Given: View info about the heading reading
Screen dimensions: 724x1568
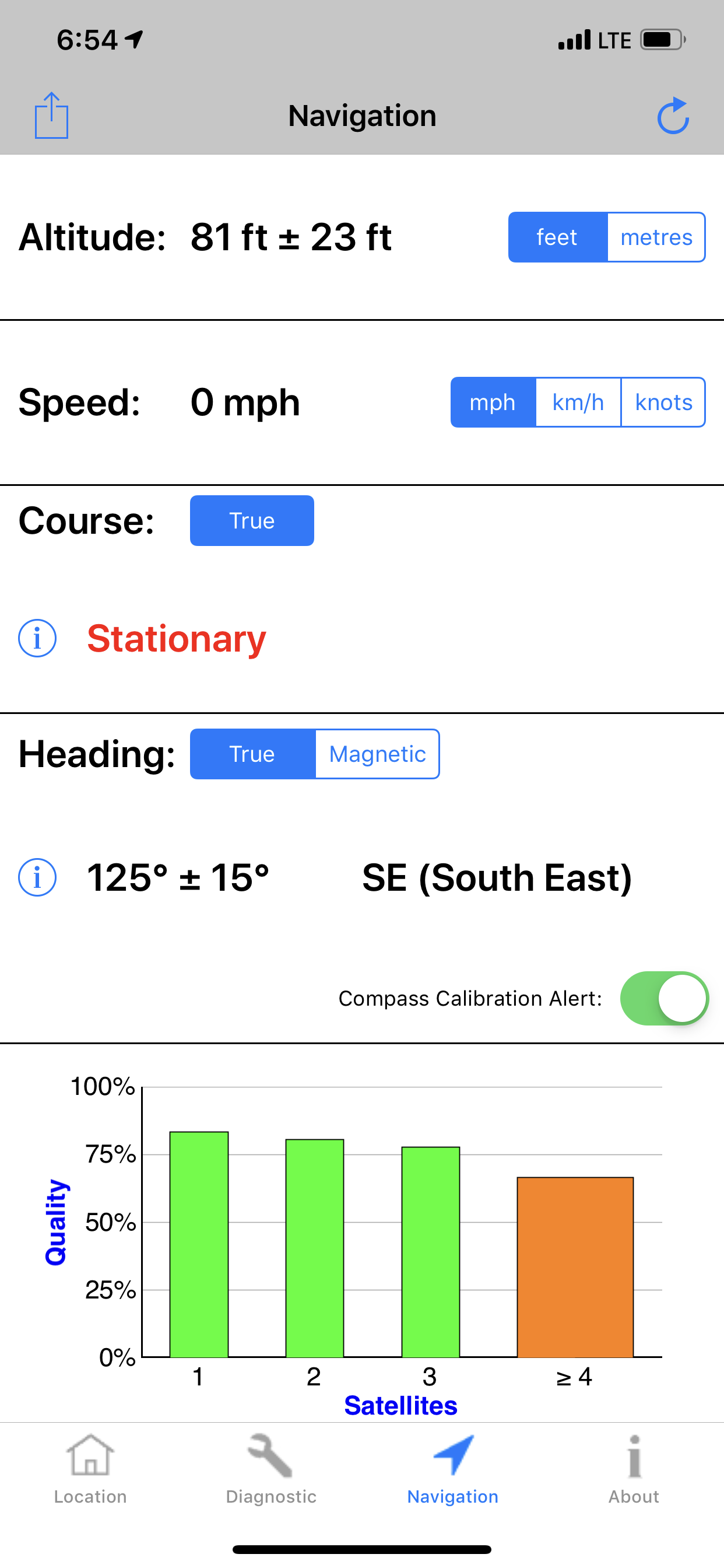Looking at the screenshot, I should tap(37, 878).
